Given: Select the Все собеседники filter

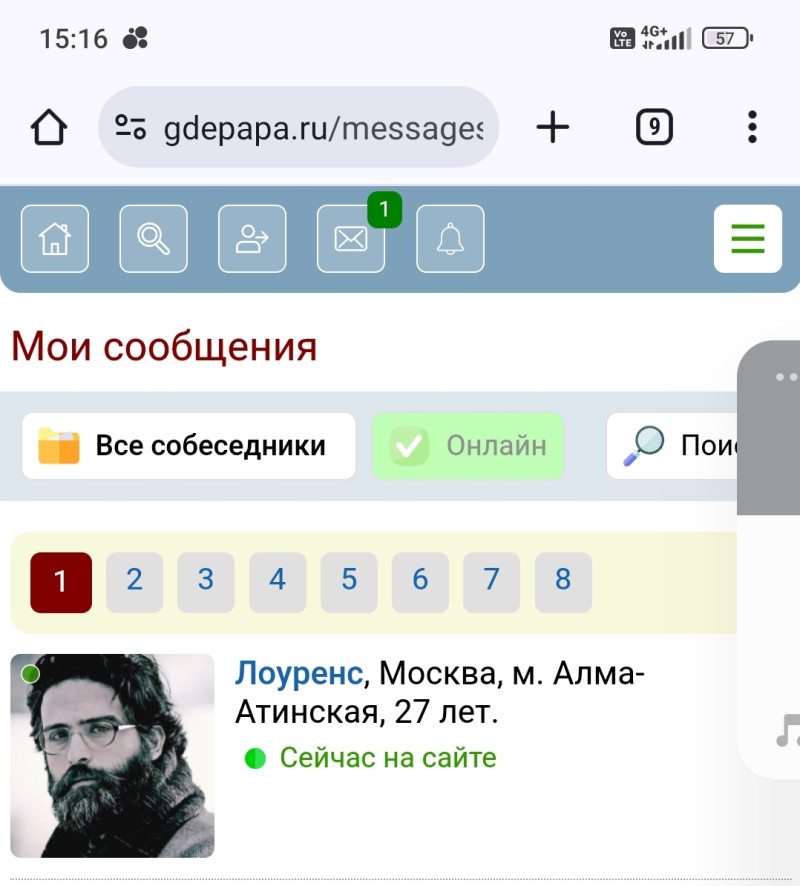Looking at the screenshot, I should pos(189,446).
